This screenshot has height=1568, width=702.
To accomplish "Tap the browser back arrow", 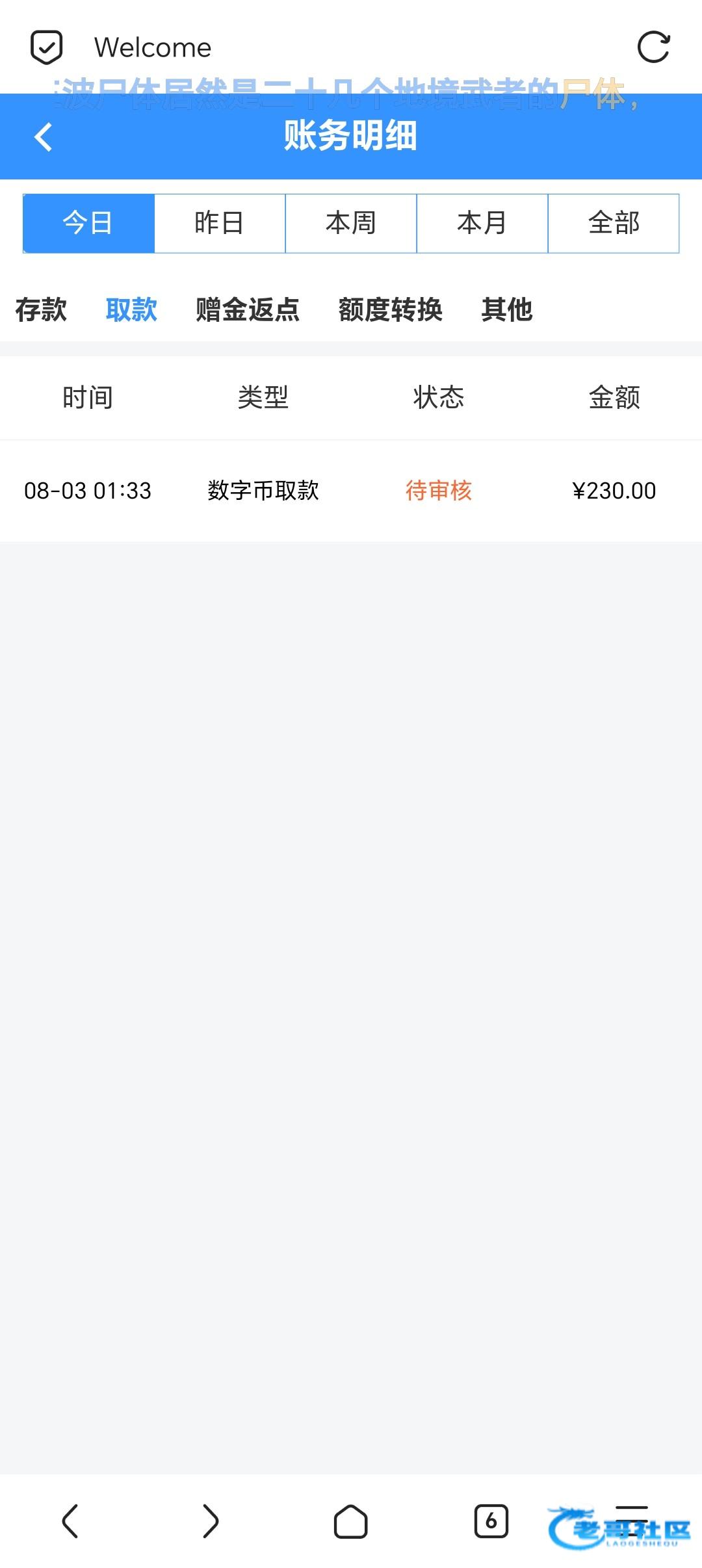I will [x=70, y=1521].
